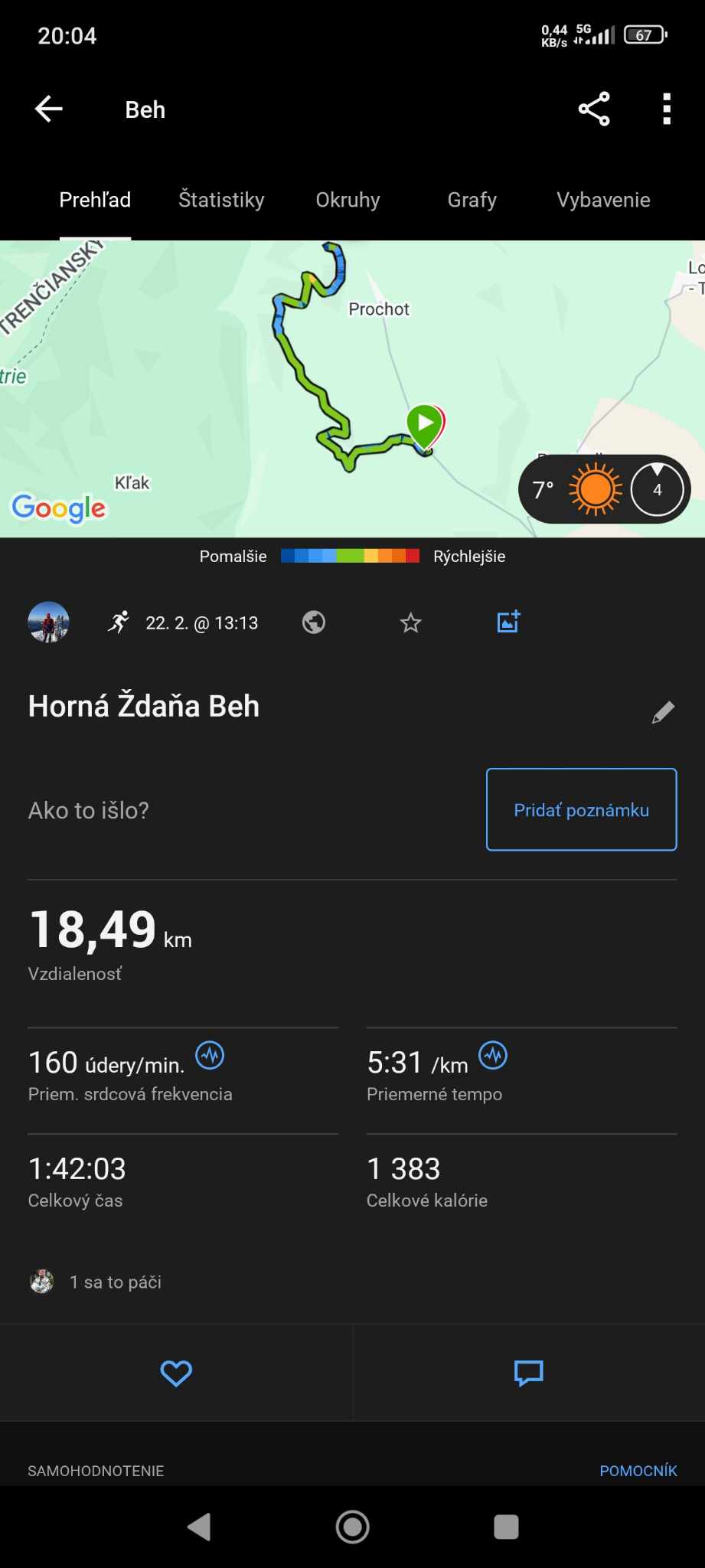Open comments for this activity

click(529, 1373)
